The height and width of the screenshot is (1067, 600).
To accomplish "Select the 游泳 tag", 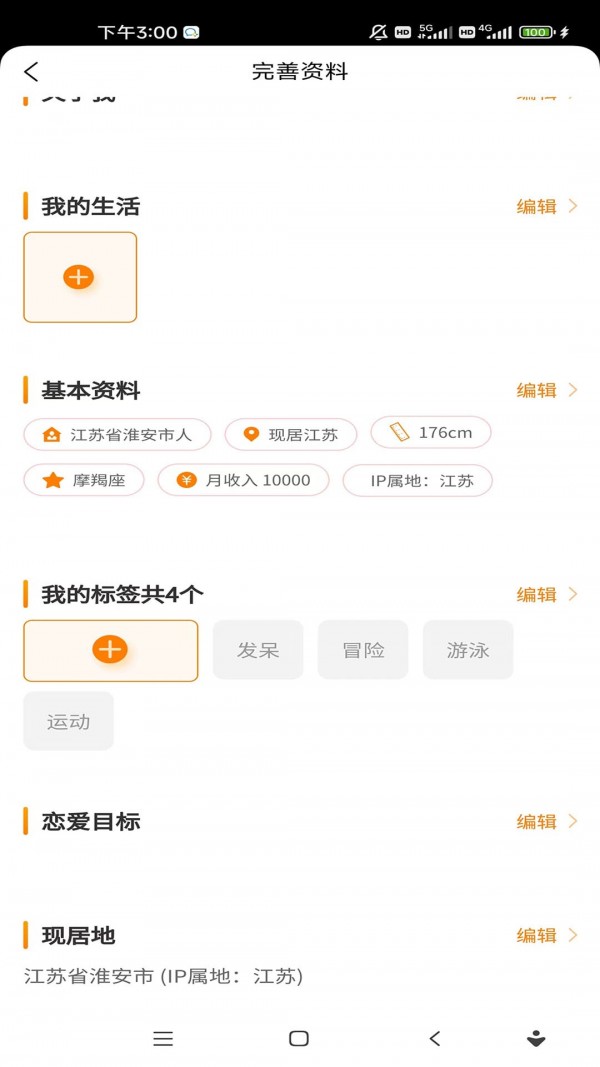I will coord(468,651).
